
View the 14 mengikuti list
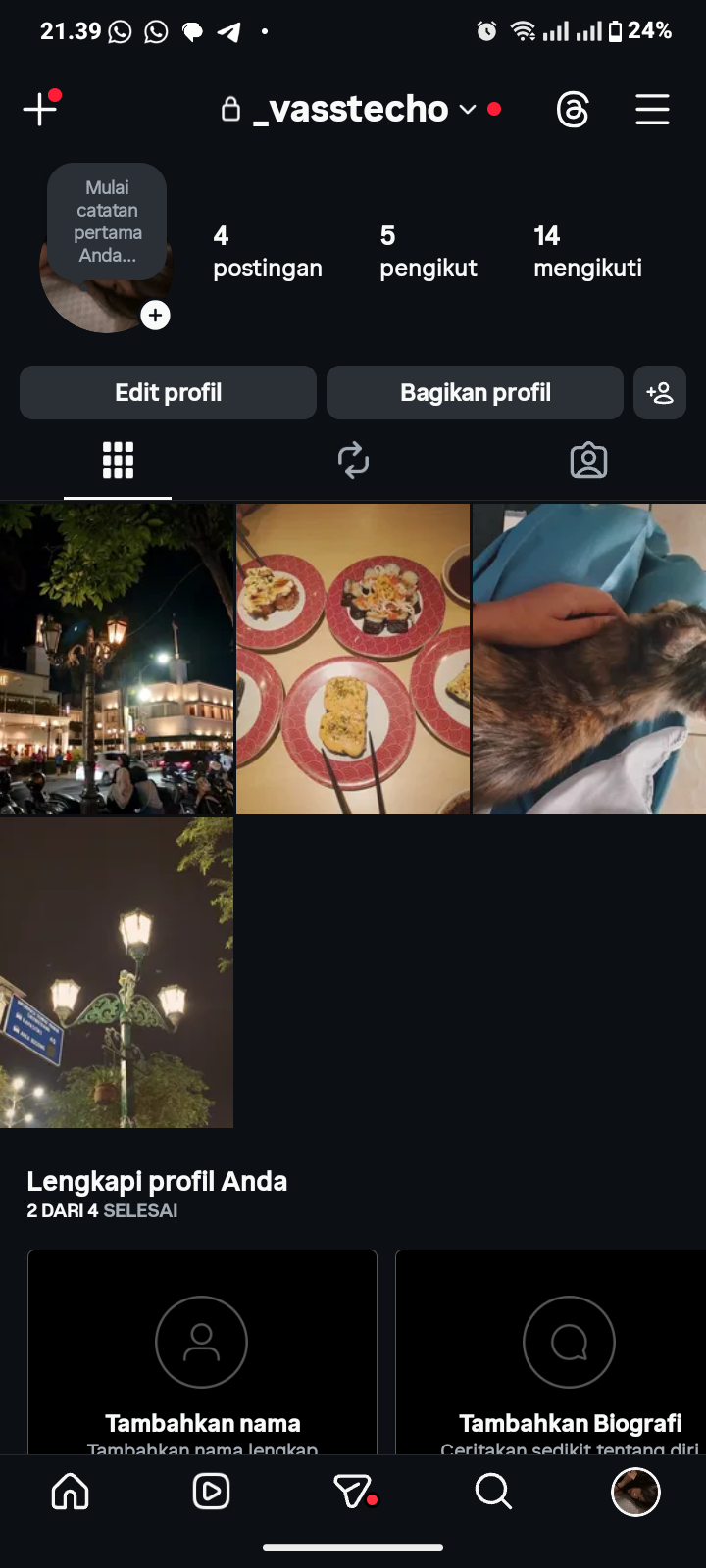587,252
